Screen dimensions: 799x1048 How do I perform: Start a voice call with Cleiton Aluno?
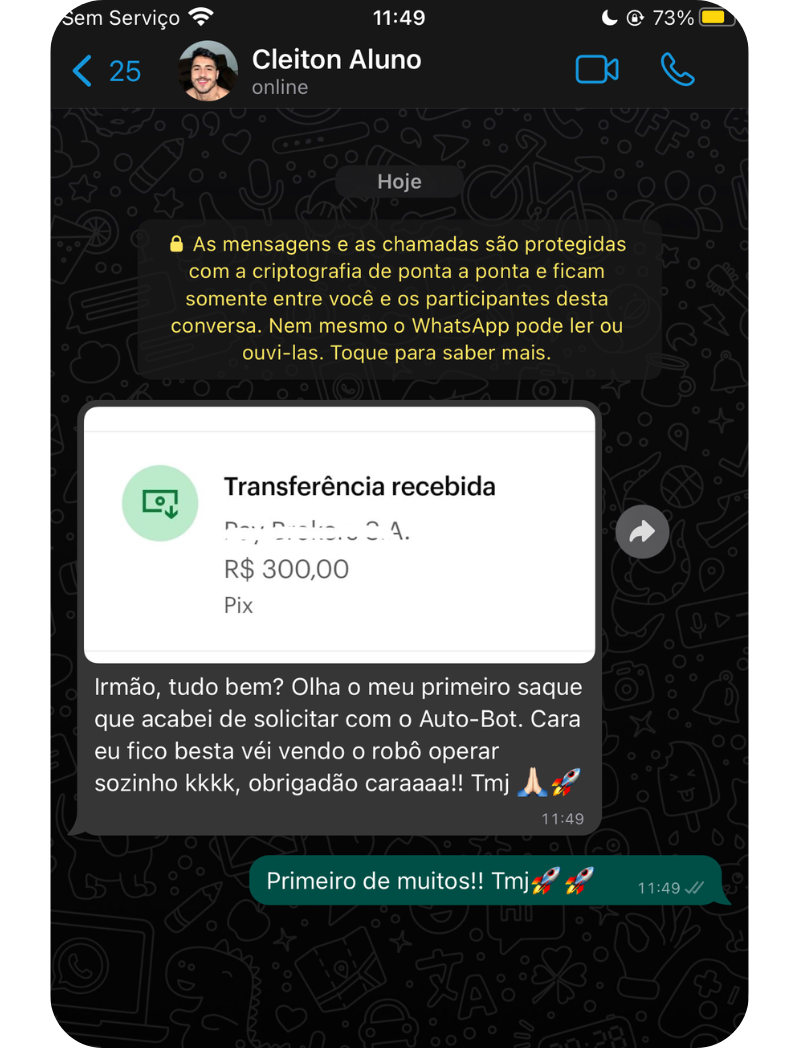677,69
